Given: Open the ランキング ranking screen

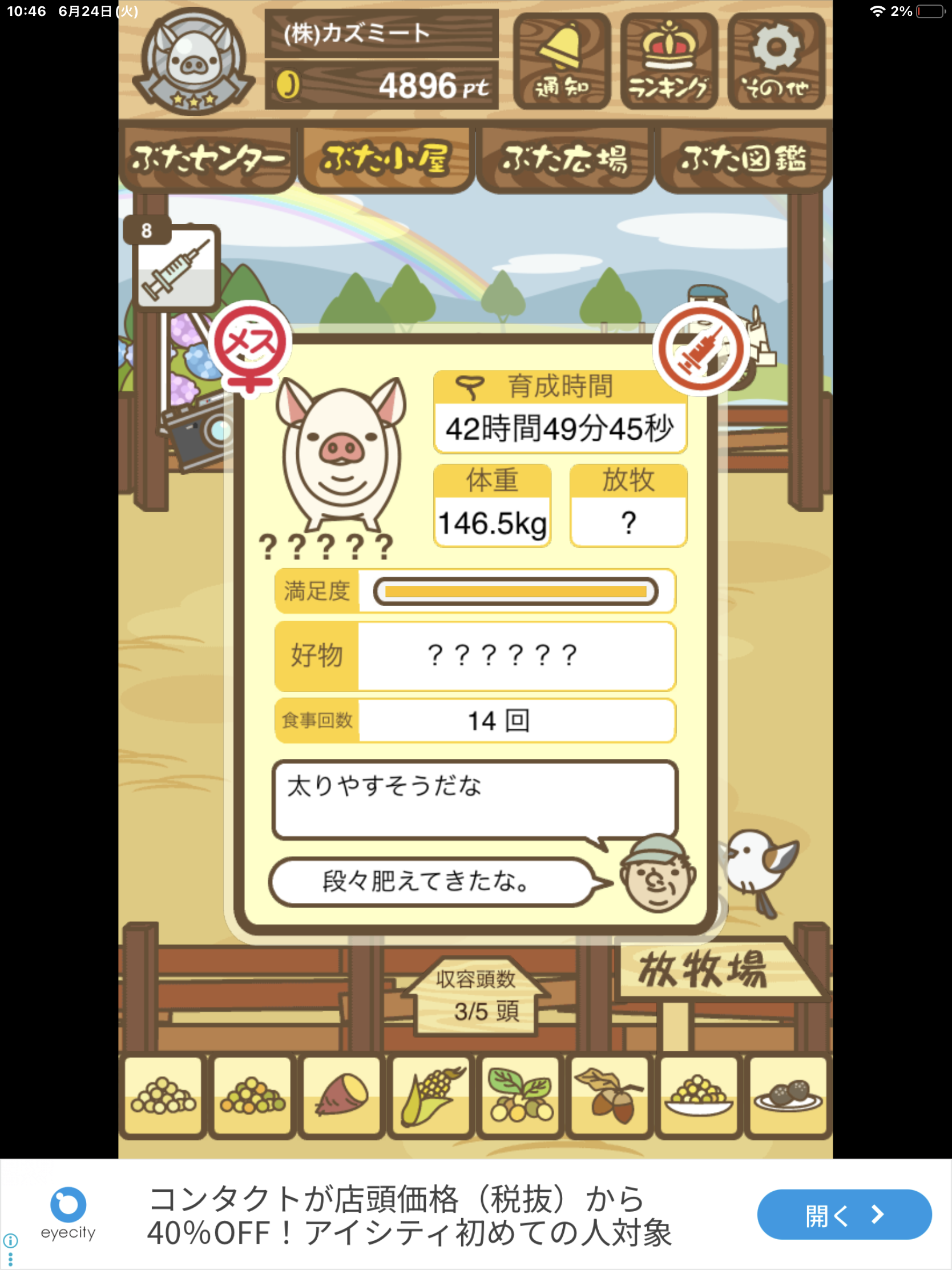Looking at the screenshot, I should click(x=668, y=62).
